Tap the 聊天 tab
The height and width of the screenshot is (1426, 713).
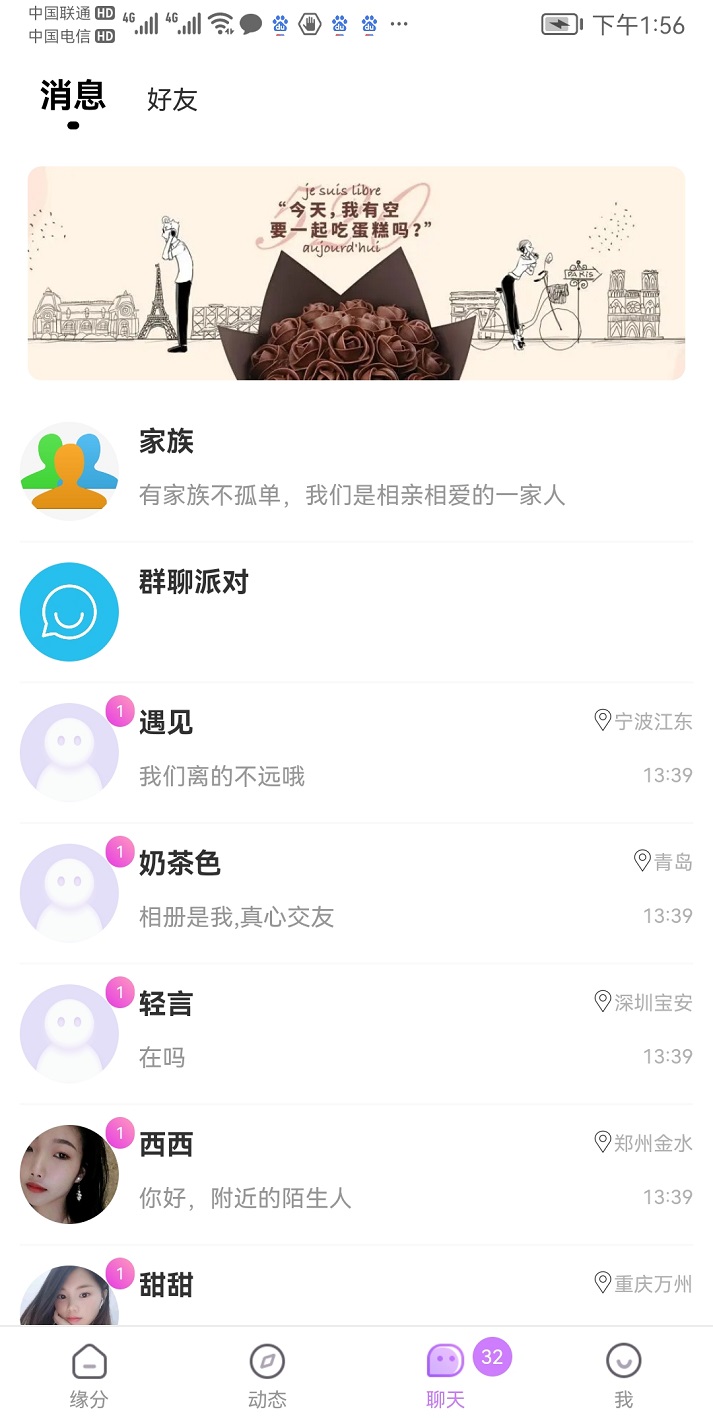coord(446,1376)
